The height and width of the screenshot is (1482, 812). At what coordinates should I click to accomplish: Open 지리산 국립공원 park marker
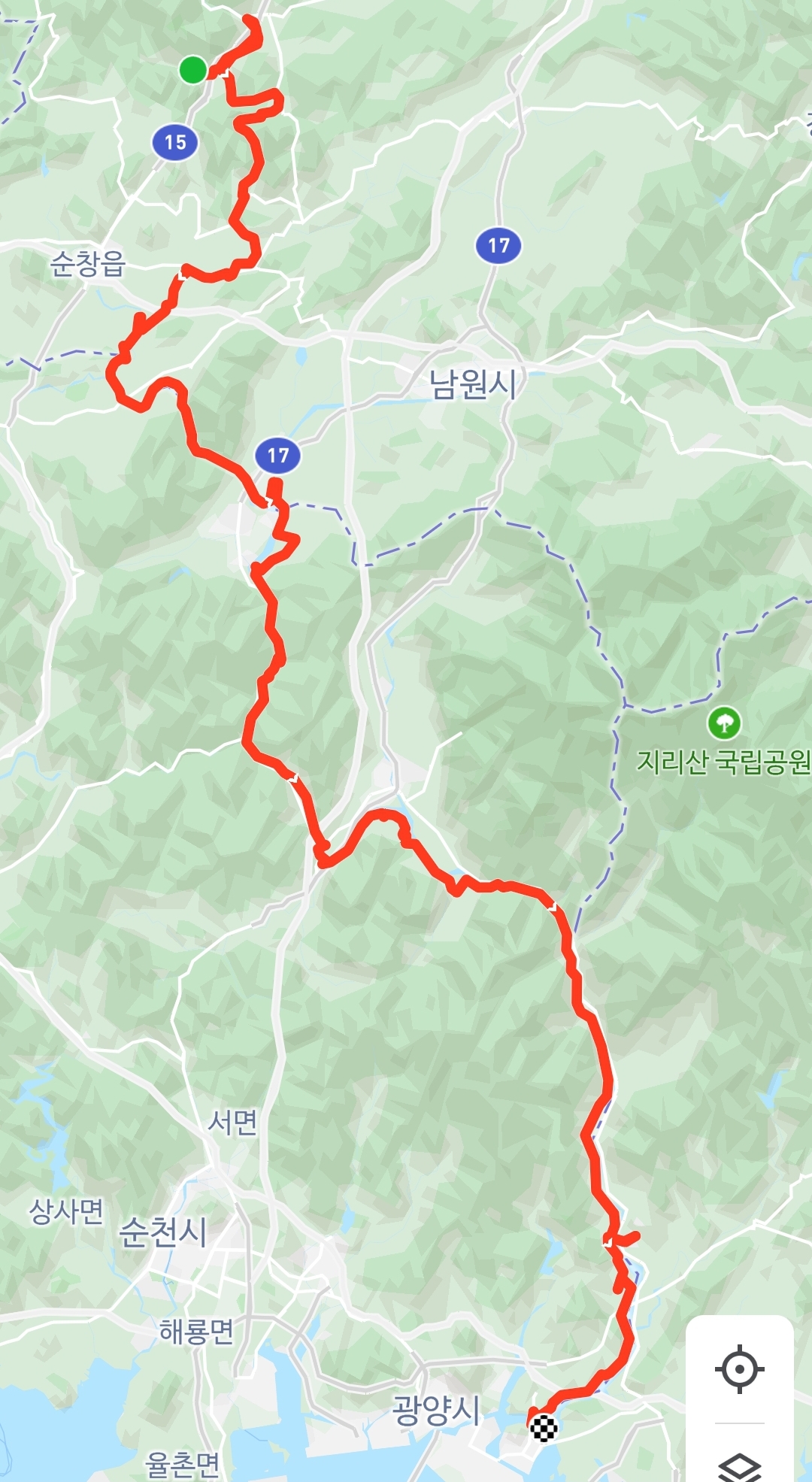click(x=724, y=723)
